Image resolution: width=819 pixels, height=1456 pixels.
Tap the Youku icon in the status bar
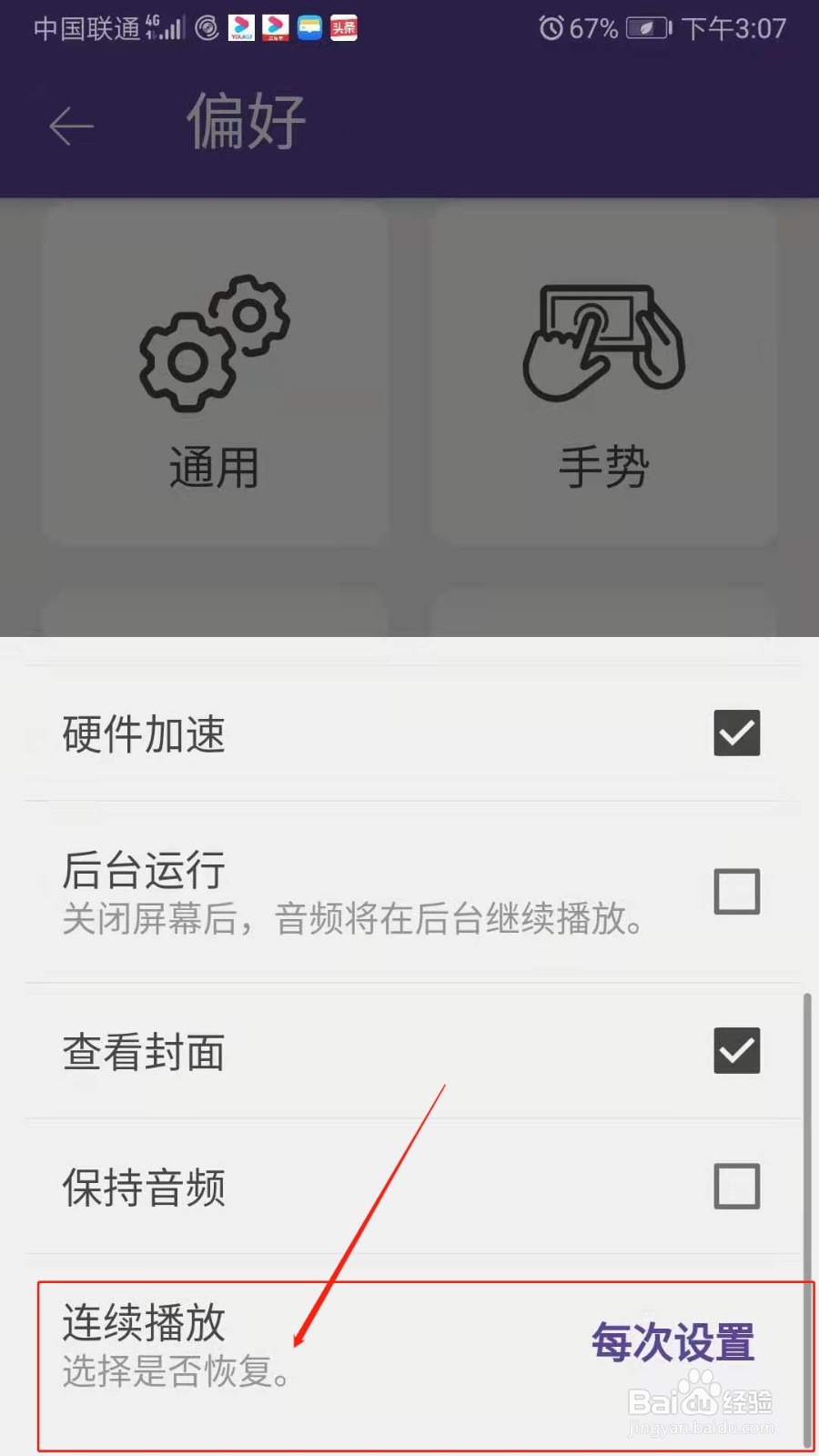pyautogui.click(x=241, y=27)
